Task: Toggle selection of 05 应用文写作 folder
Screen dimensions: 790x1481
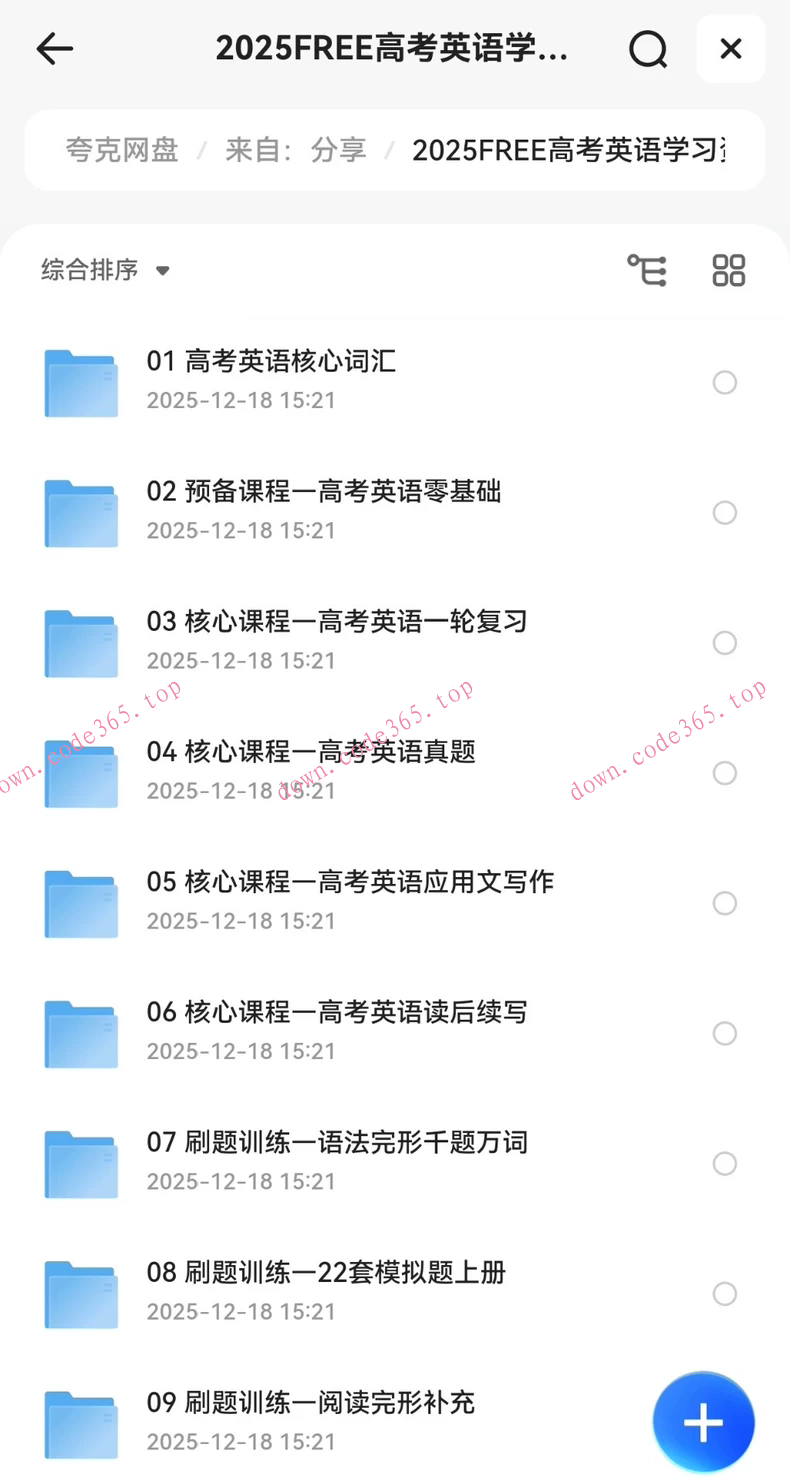Action: (725, 903)
